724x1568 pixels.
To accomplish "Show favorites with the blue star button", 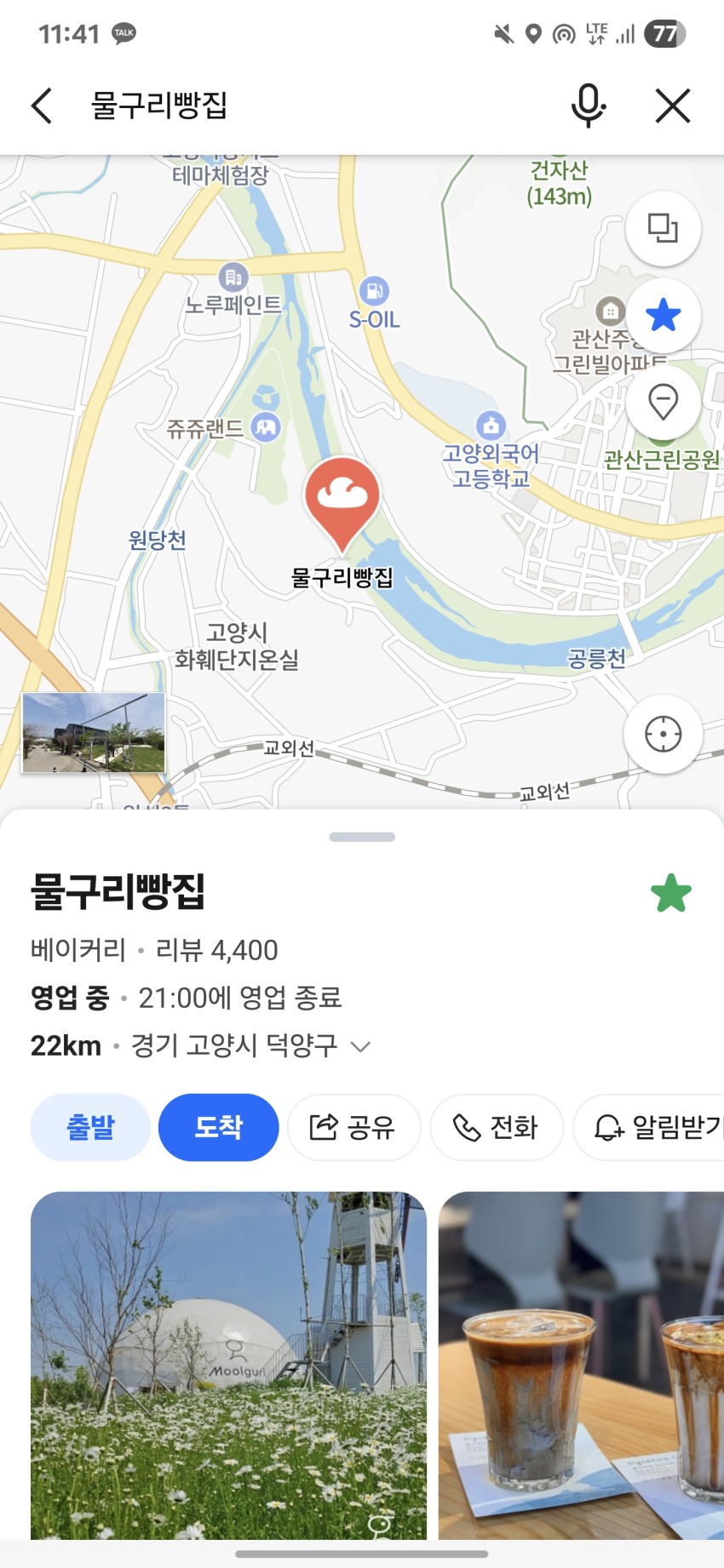I will pos(663,316).
